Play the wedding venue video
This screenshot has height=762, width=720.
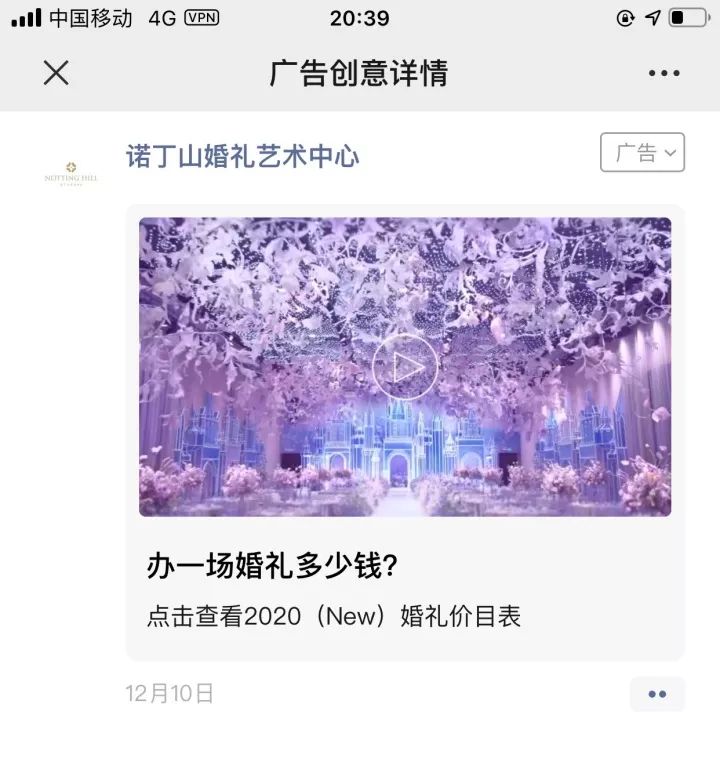click(x=405, y=367)
